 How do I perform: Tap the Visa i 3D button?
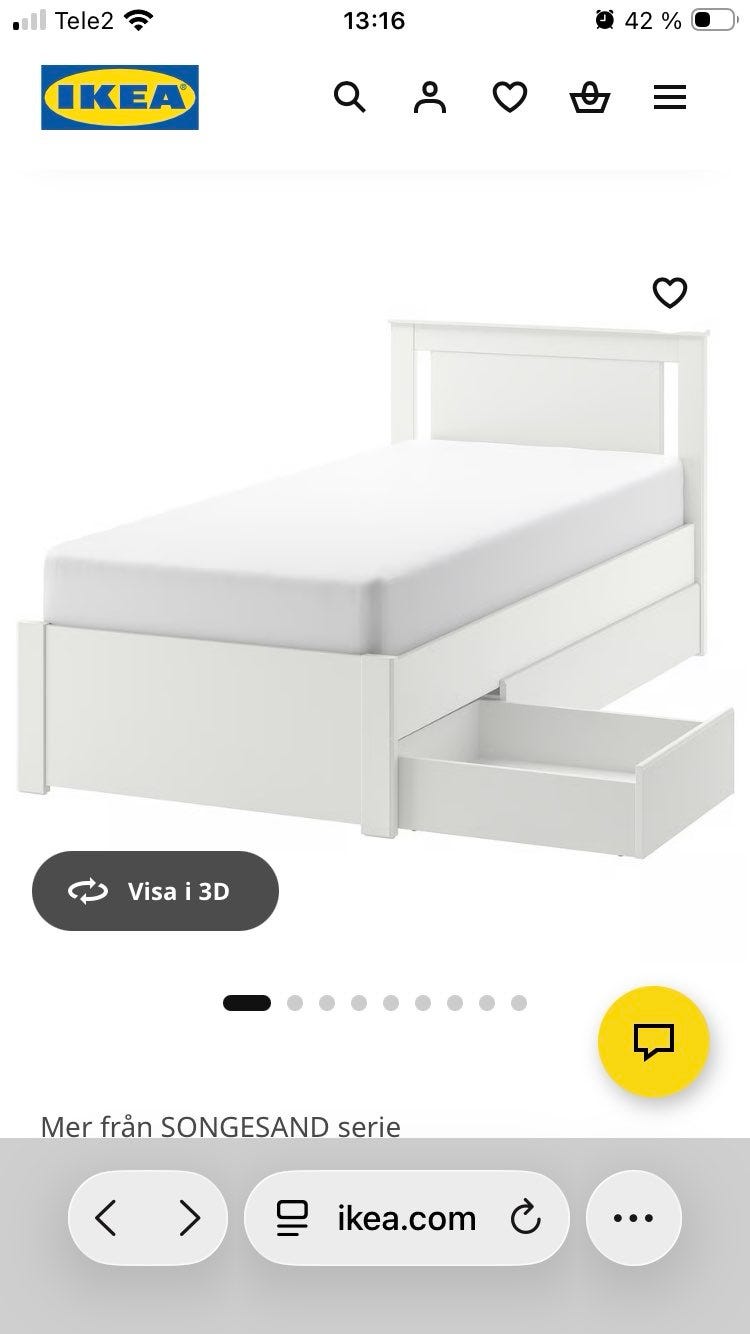click(x=155, y=891)
